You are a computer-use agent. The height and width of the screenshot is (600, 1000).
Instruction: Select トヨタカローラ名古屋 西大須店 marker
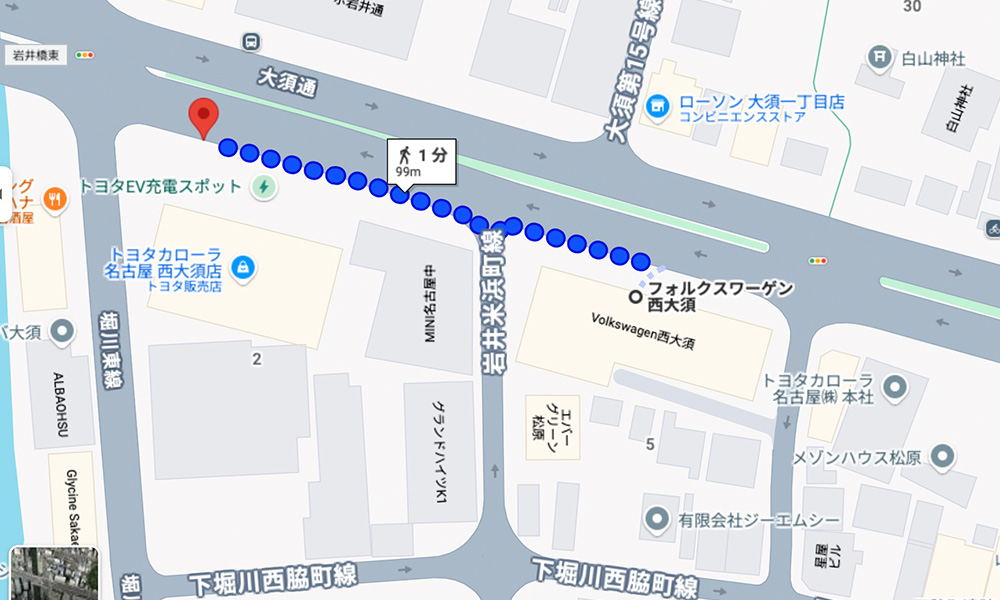point(241,267)
